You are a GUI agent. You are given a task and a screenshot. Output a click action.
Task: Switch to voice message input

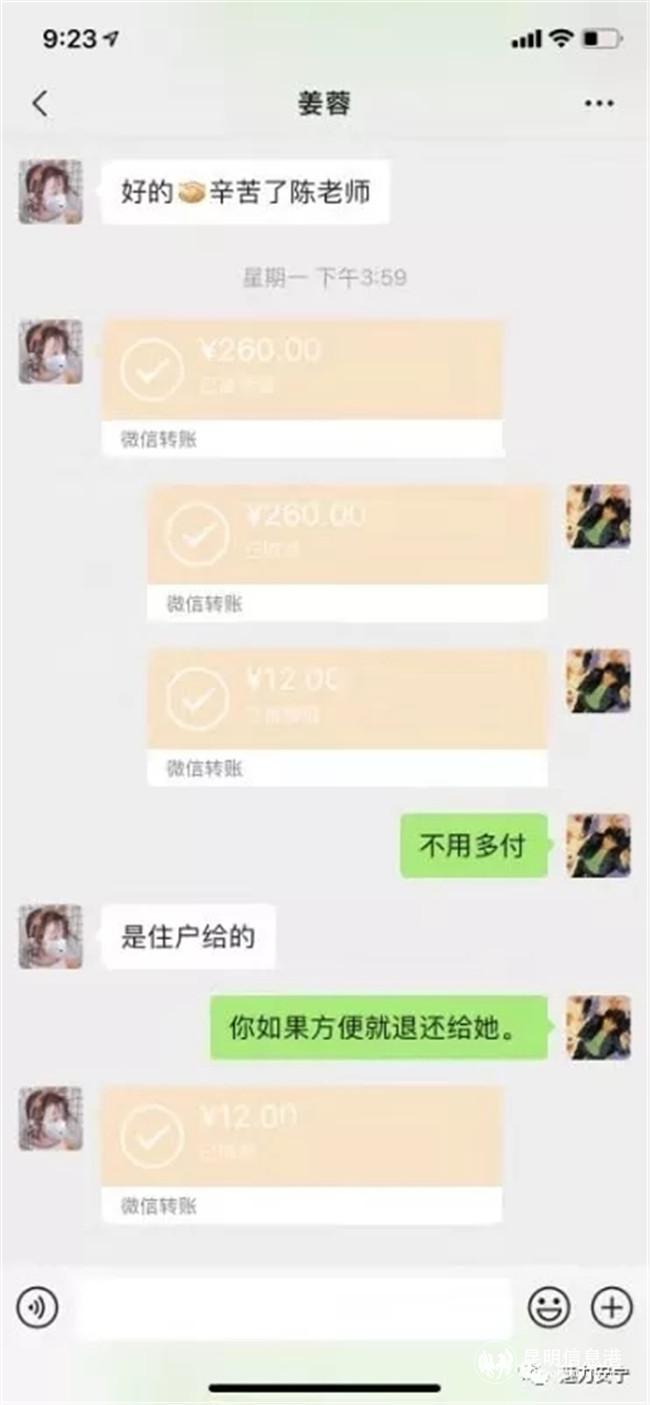(37, 1307)
